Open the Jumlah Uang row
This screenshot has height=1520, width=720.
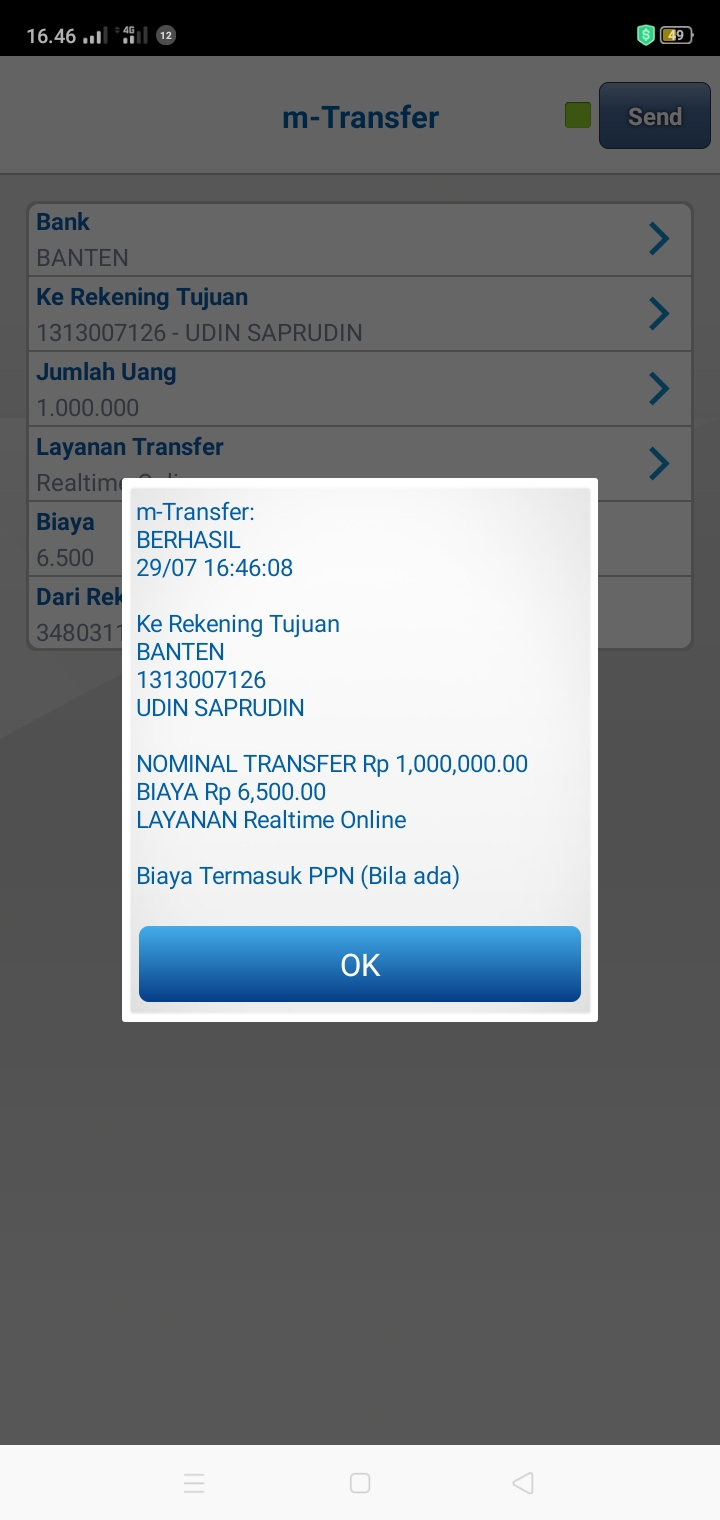tap(359, 389)
